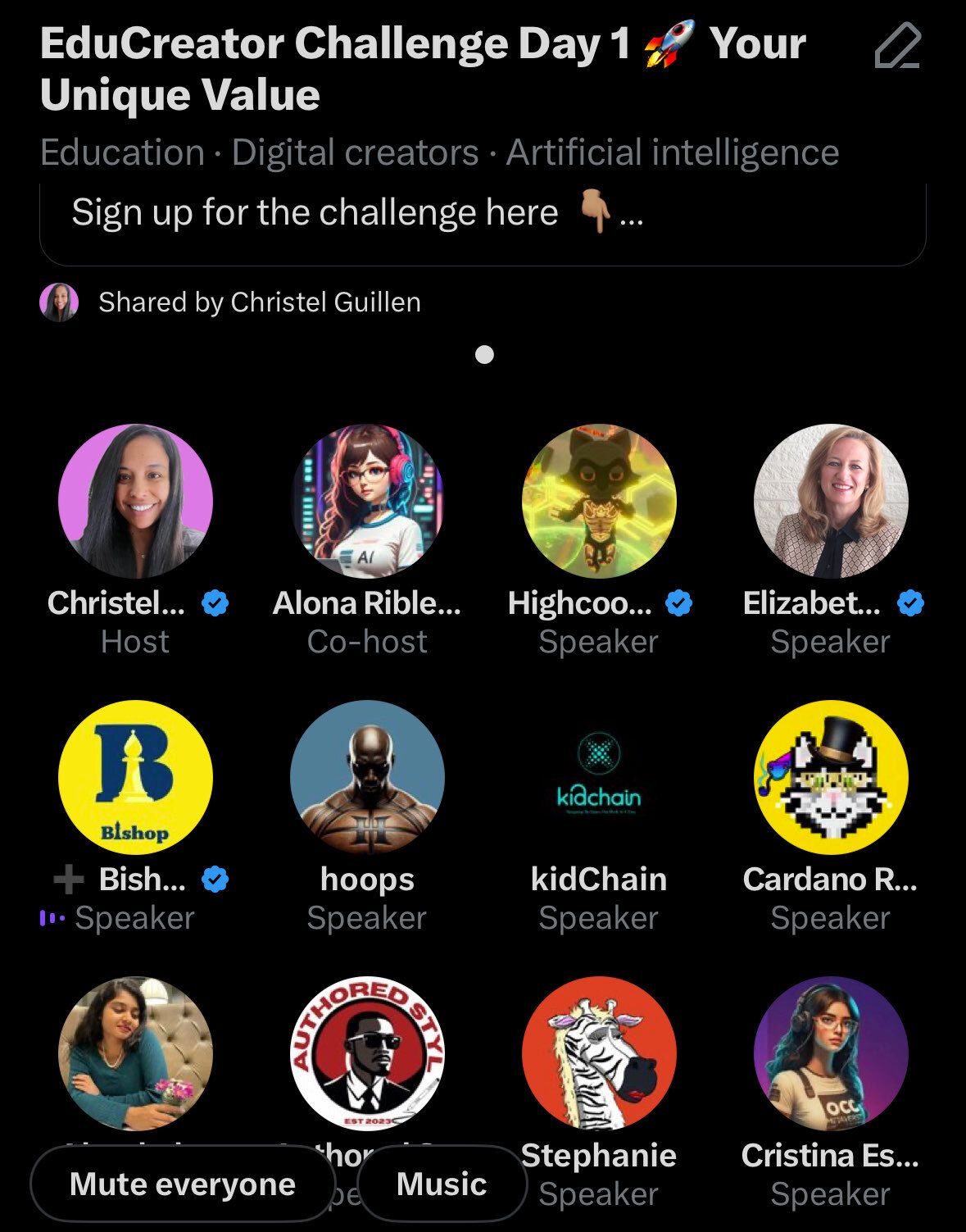Viewport: 966px width, 1232px height.
Task: Open speaker Elizabet's profile
Action: 831,502
